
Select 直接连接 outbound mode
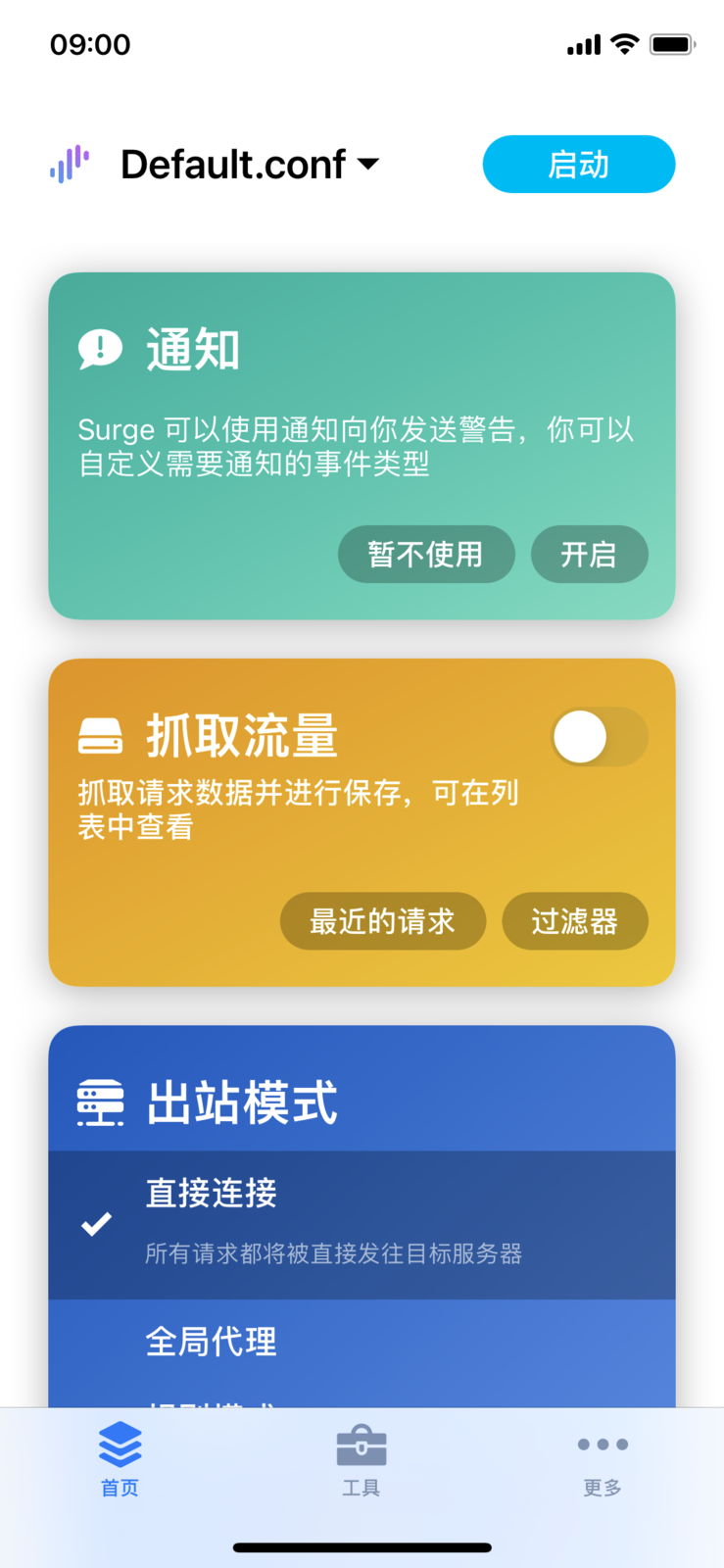coord(362,1224)
